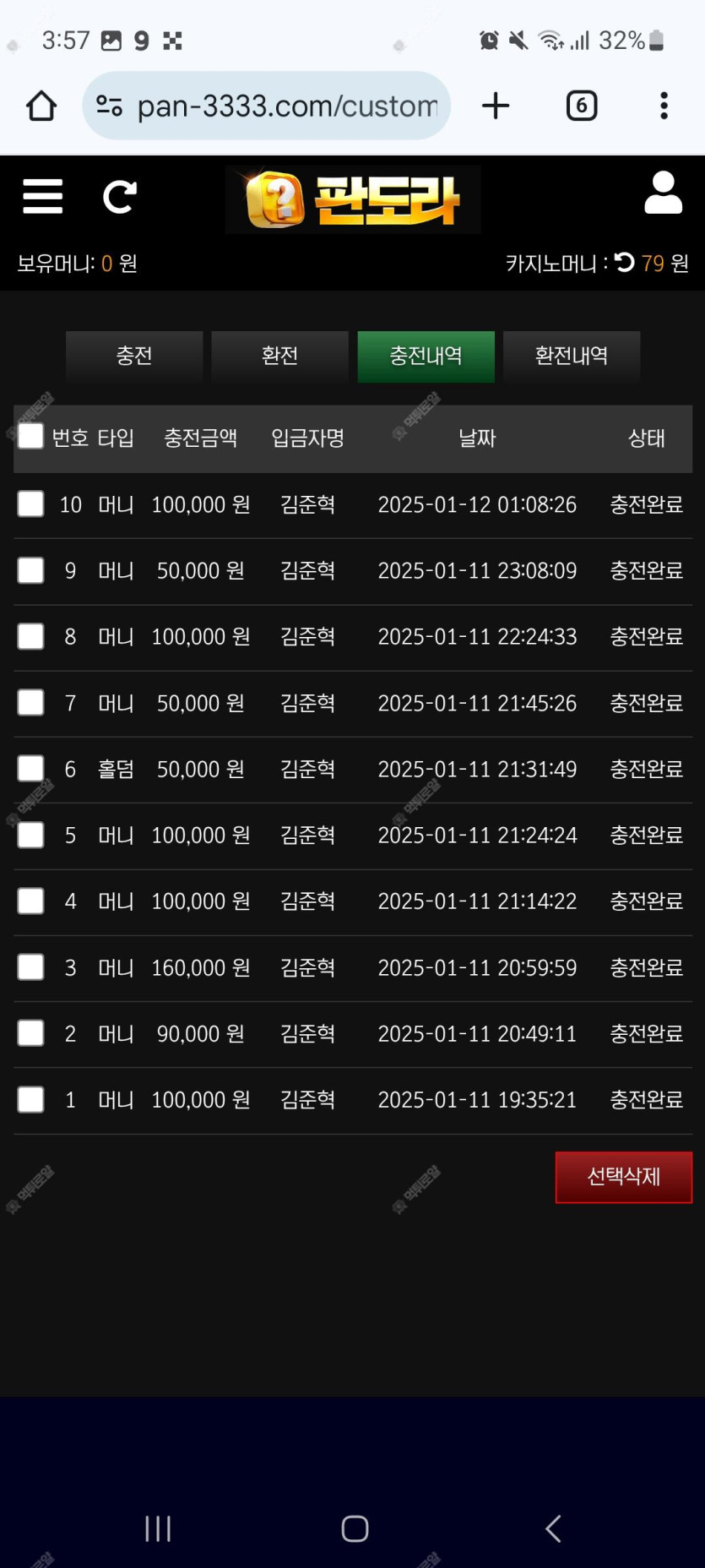The image size is (705, 1568).
Task: Switch to the 환전 tab
Action: (279, 356)
